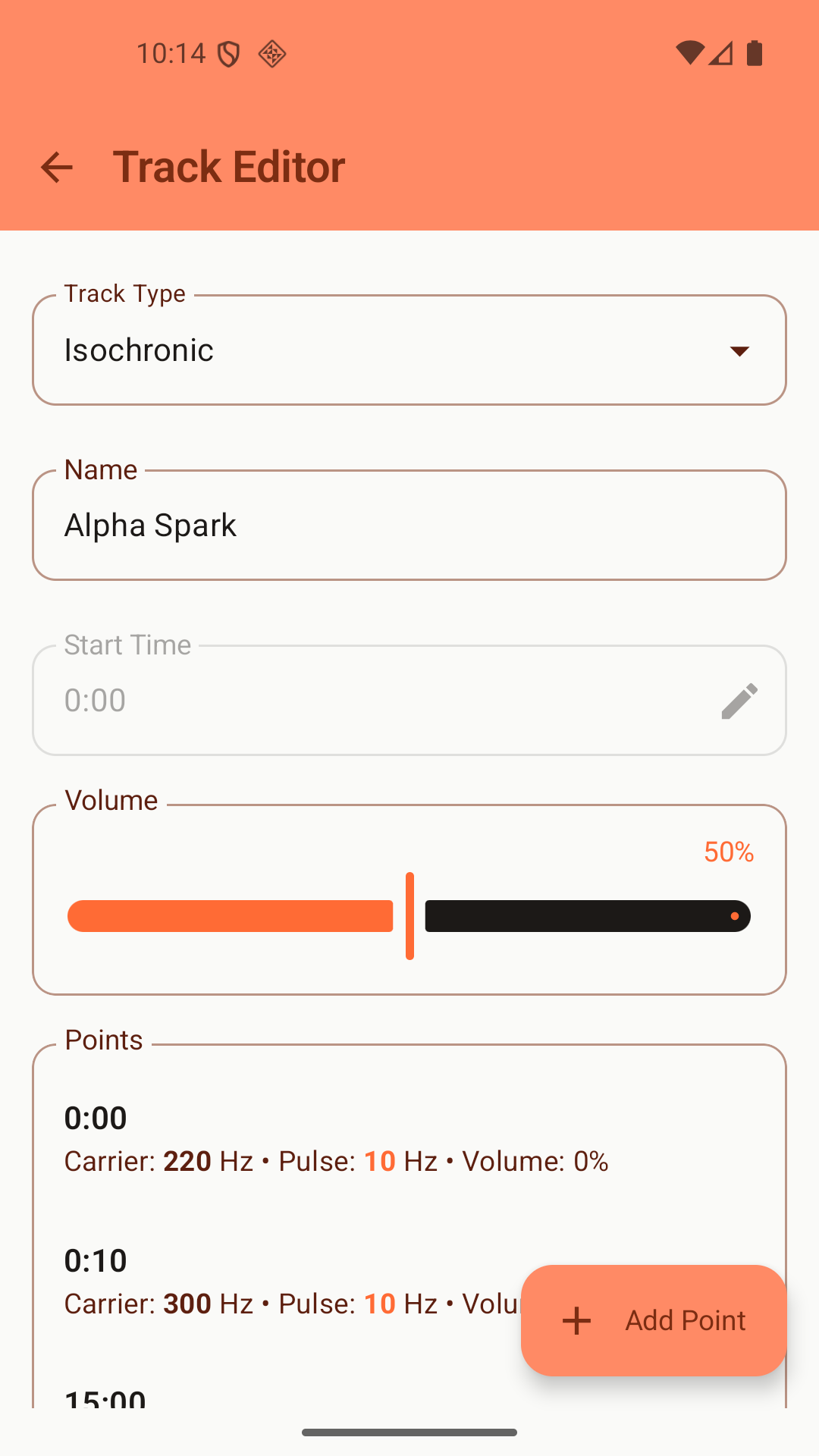
Task: Expand the Isochronic selection arrow
Action: [x=739, y=350]
